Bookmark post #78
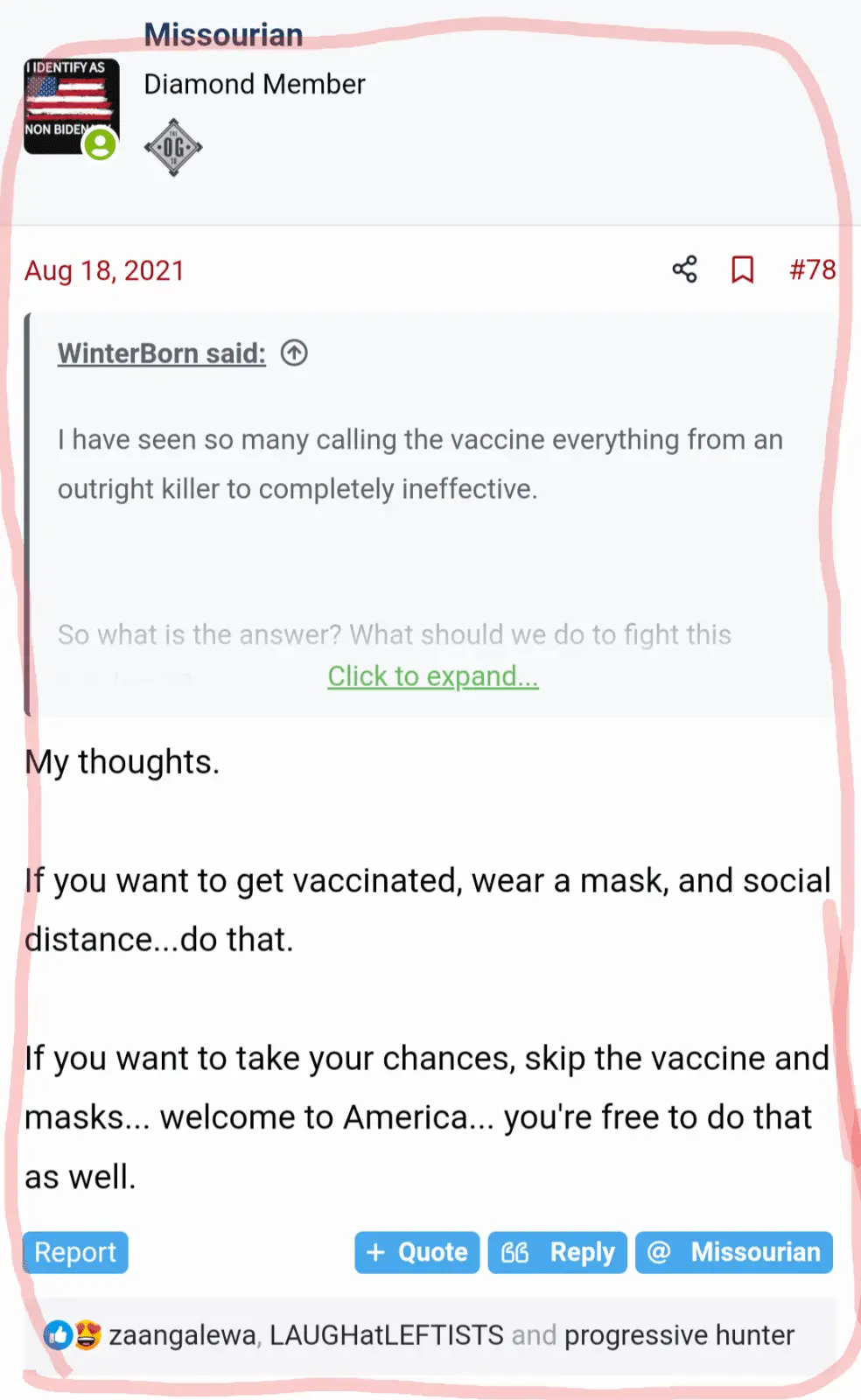 pos(742,269)
